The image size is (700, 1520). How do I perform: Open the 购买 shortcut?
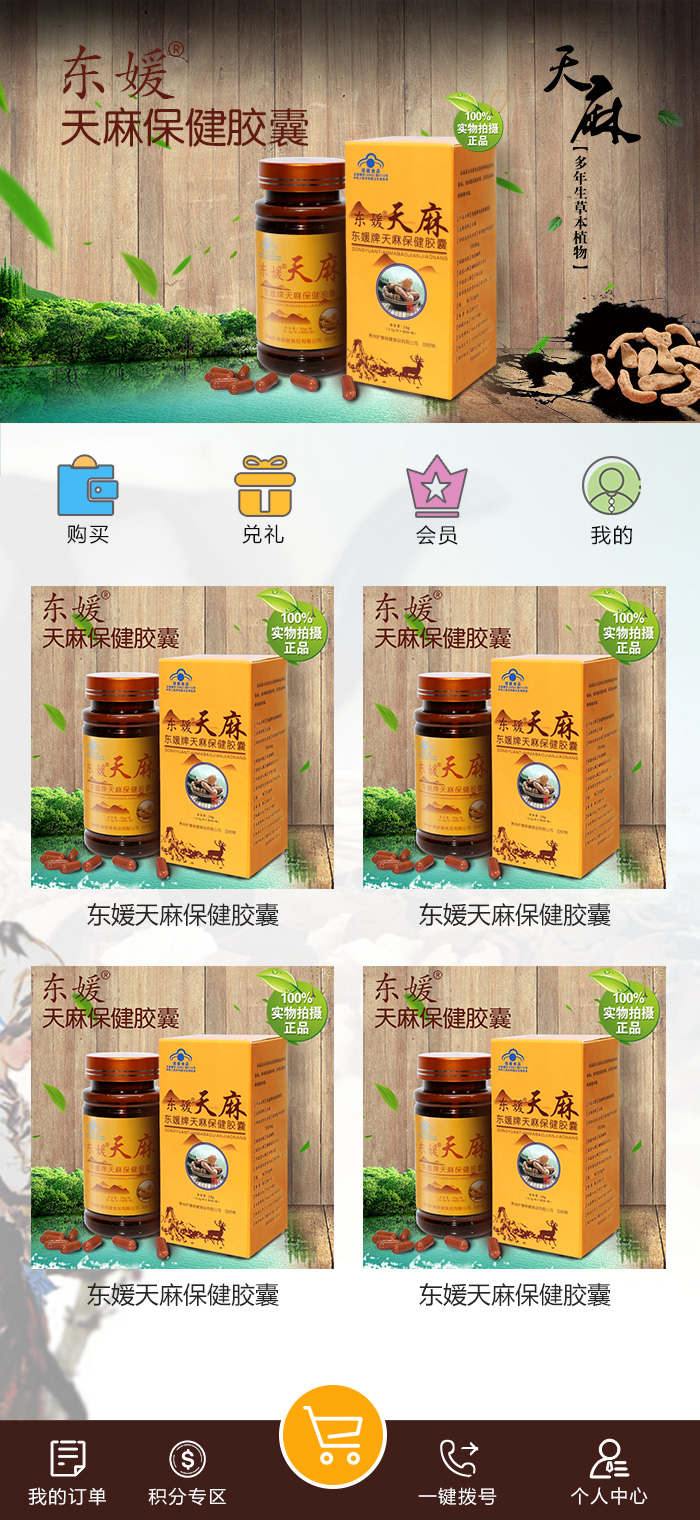88,499
